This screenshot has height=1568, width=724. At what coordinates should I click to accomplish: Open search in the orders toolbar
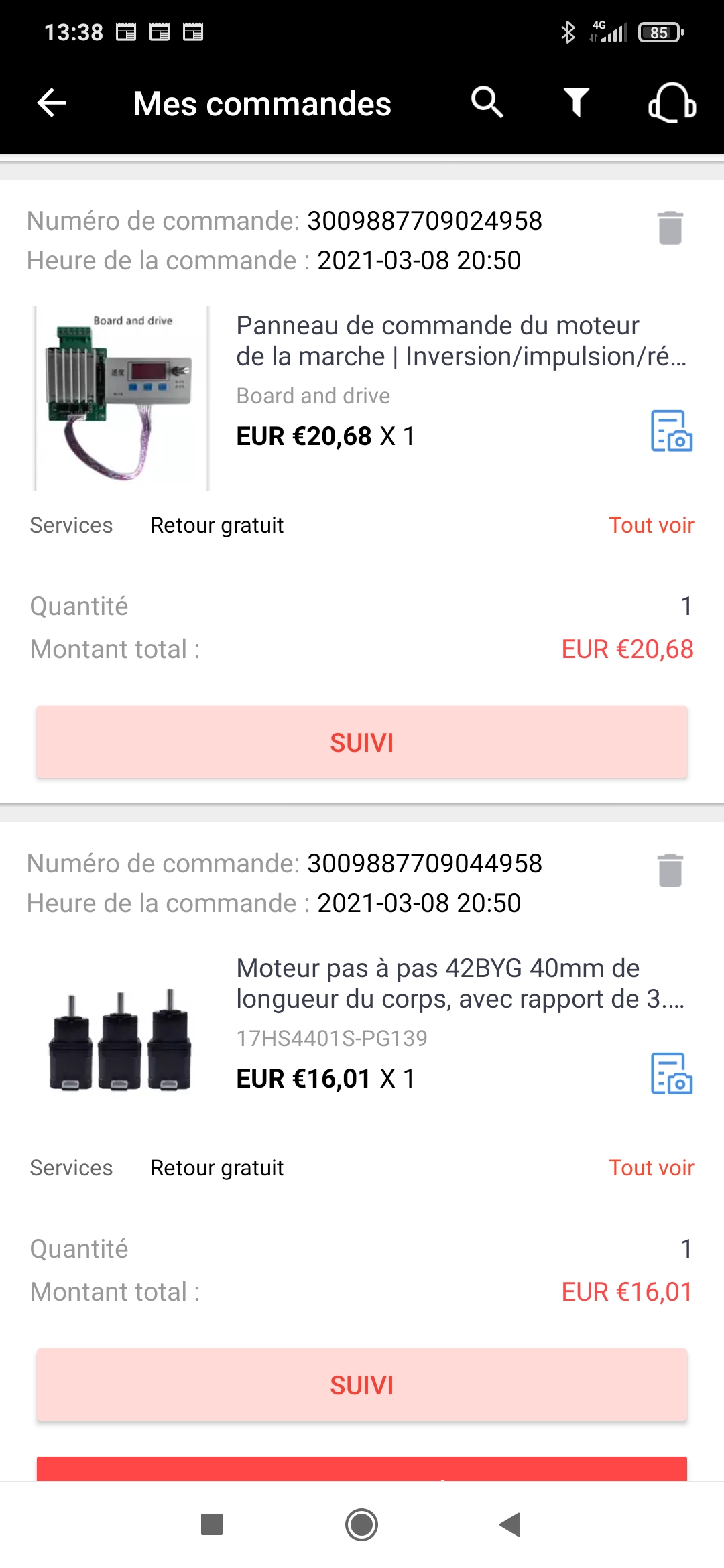point(487,103)
